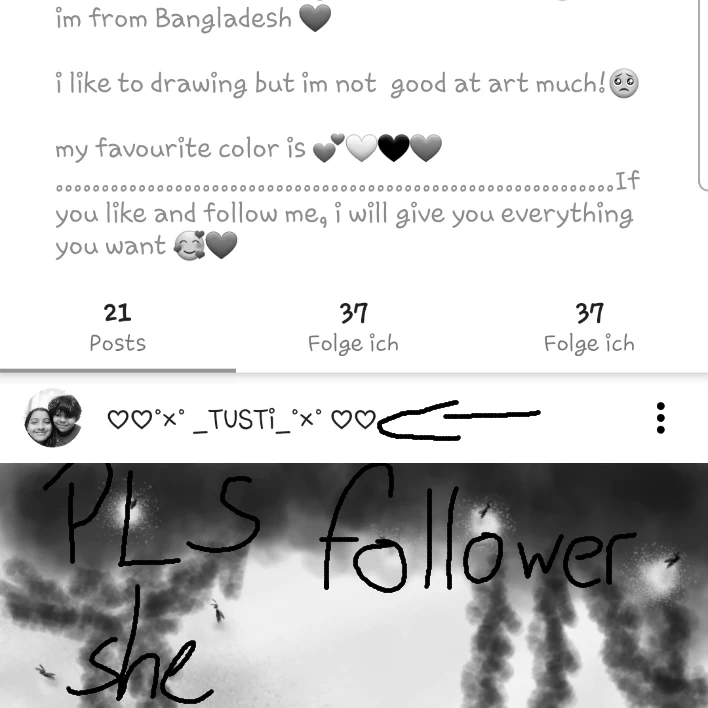Viewport: 708px width, 708px height.
Task: Open the post's three-dot overflow menu
Action: pyautogui.click(x=660, y=418)
